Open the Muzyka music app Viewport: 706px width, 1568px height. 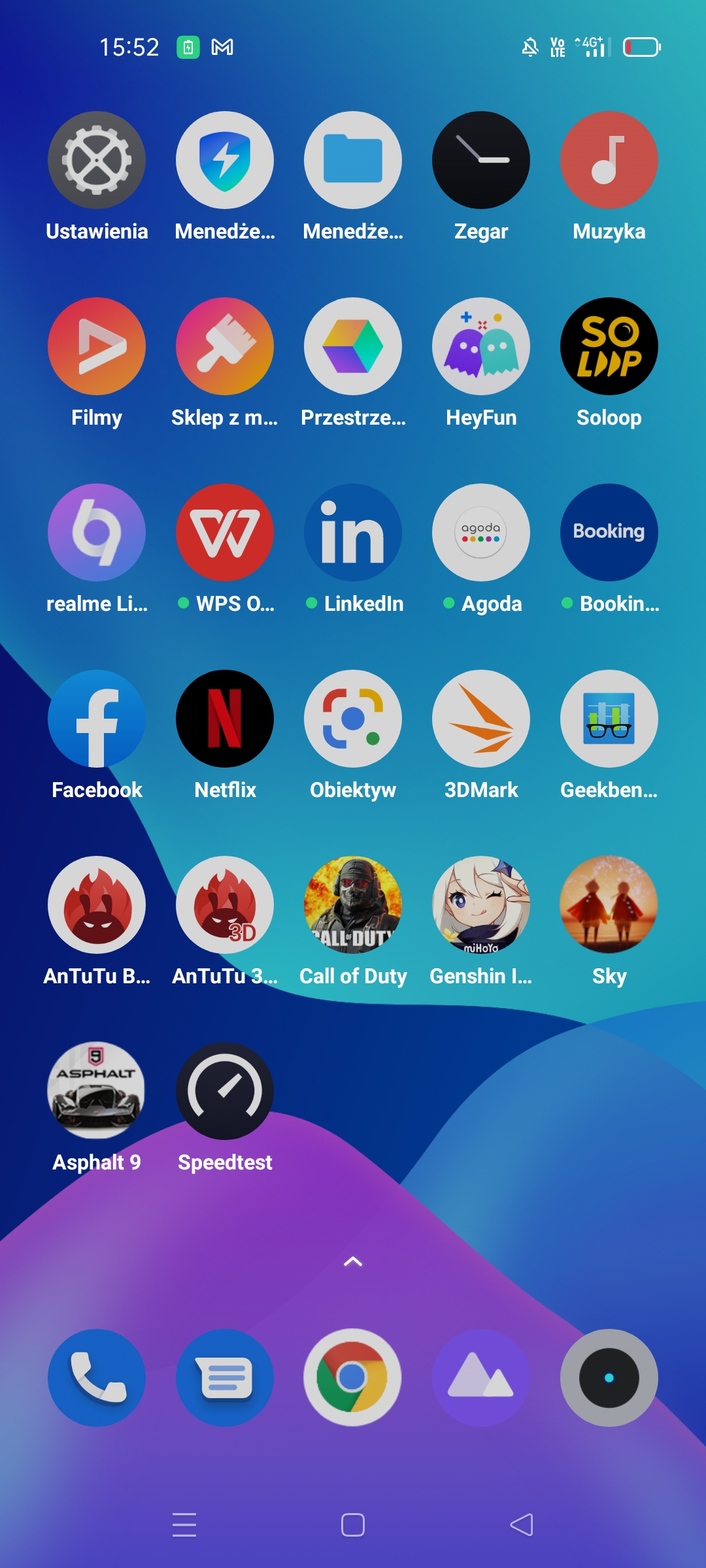point(609,160)
